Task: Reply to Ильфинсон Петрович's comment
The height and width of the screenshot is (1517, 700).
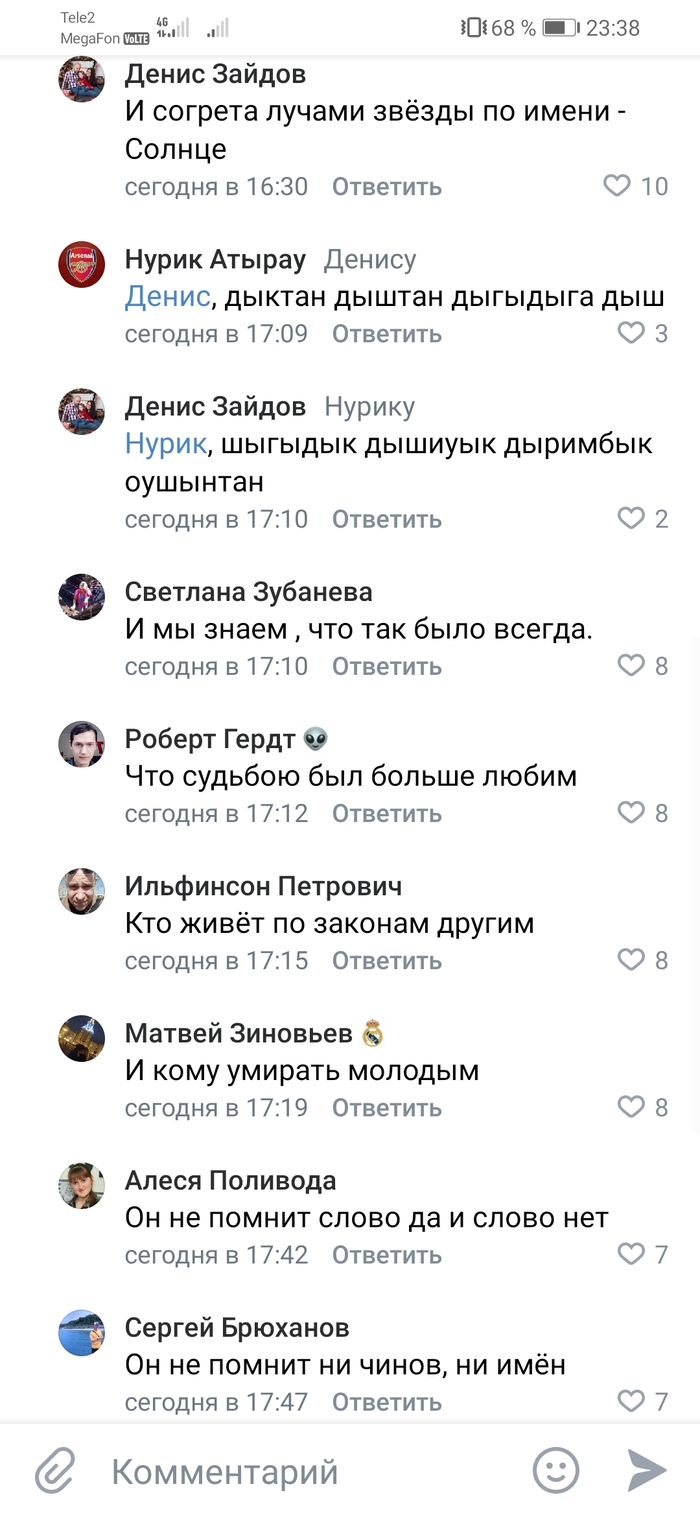Action: [386, 960]
